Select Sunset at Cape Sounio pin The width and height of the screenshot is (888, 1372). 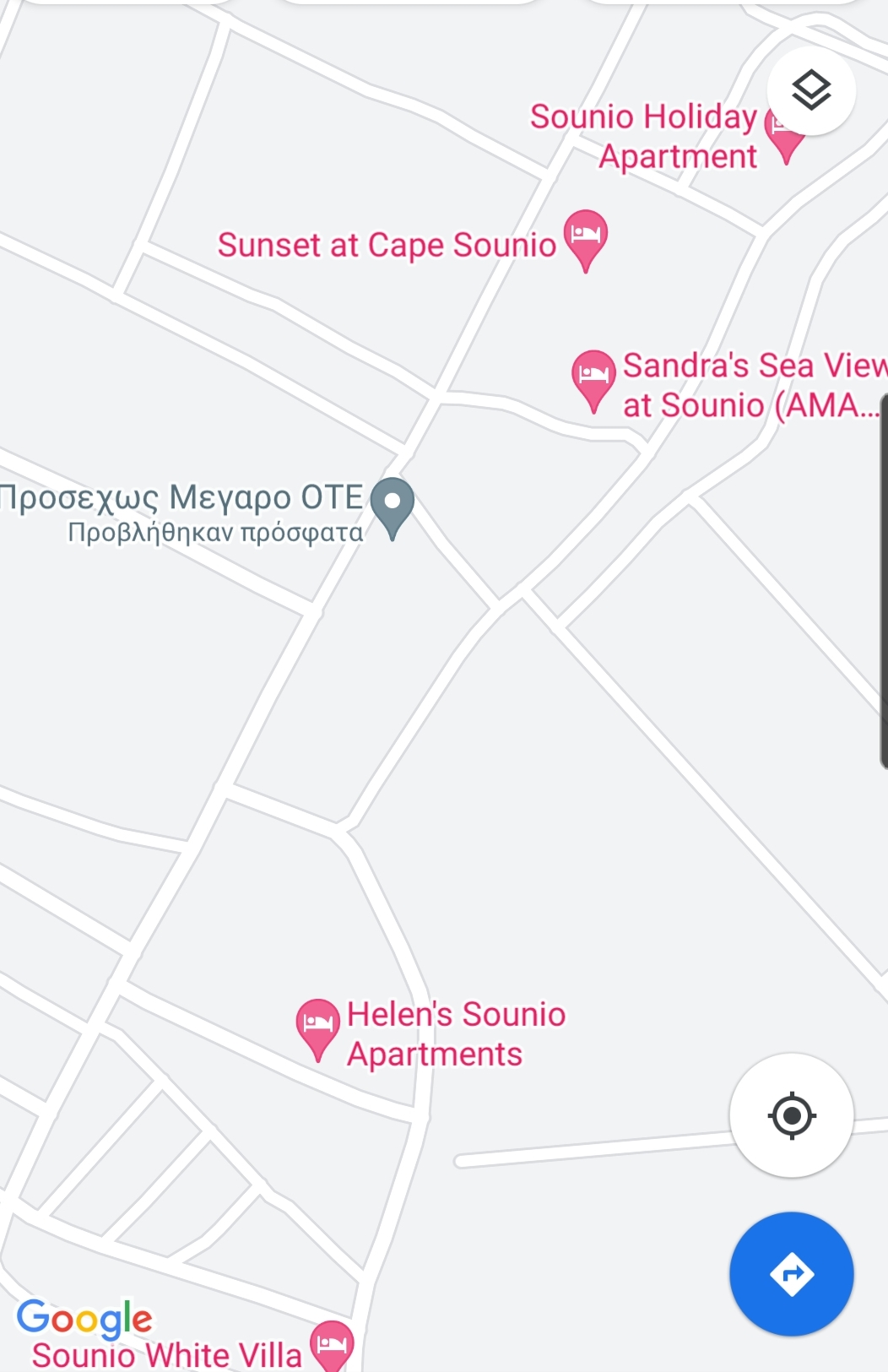(585, 236)
